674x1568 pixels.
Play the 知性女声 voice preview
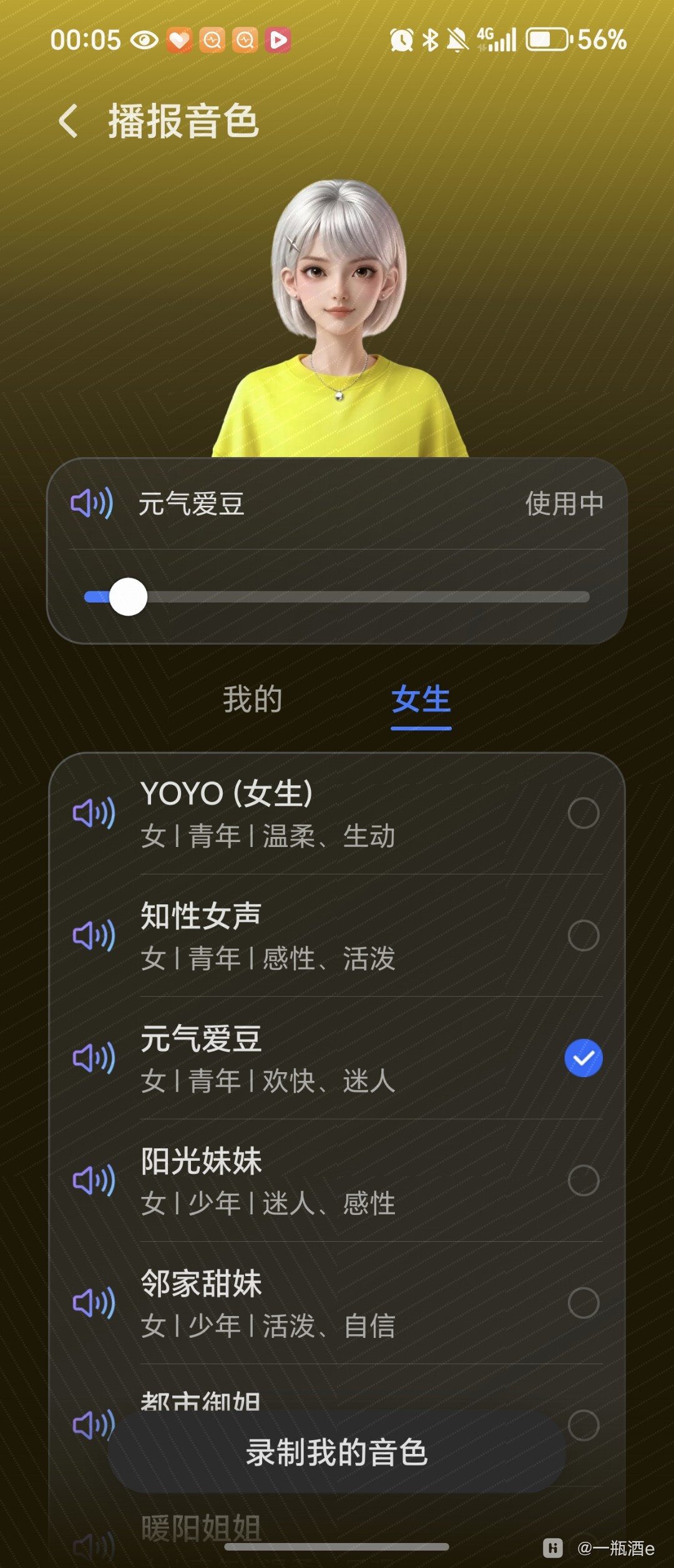pos(95,936)
